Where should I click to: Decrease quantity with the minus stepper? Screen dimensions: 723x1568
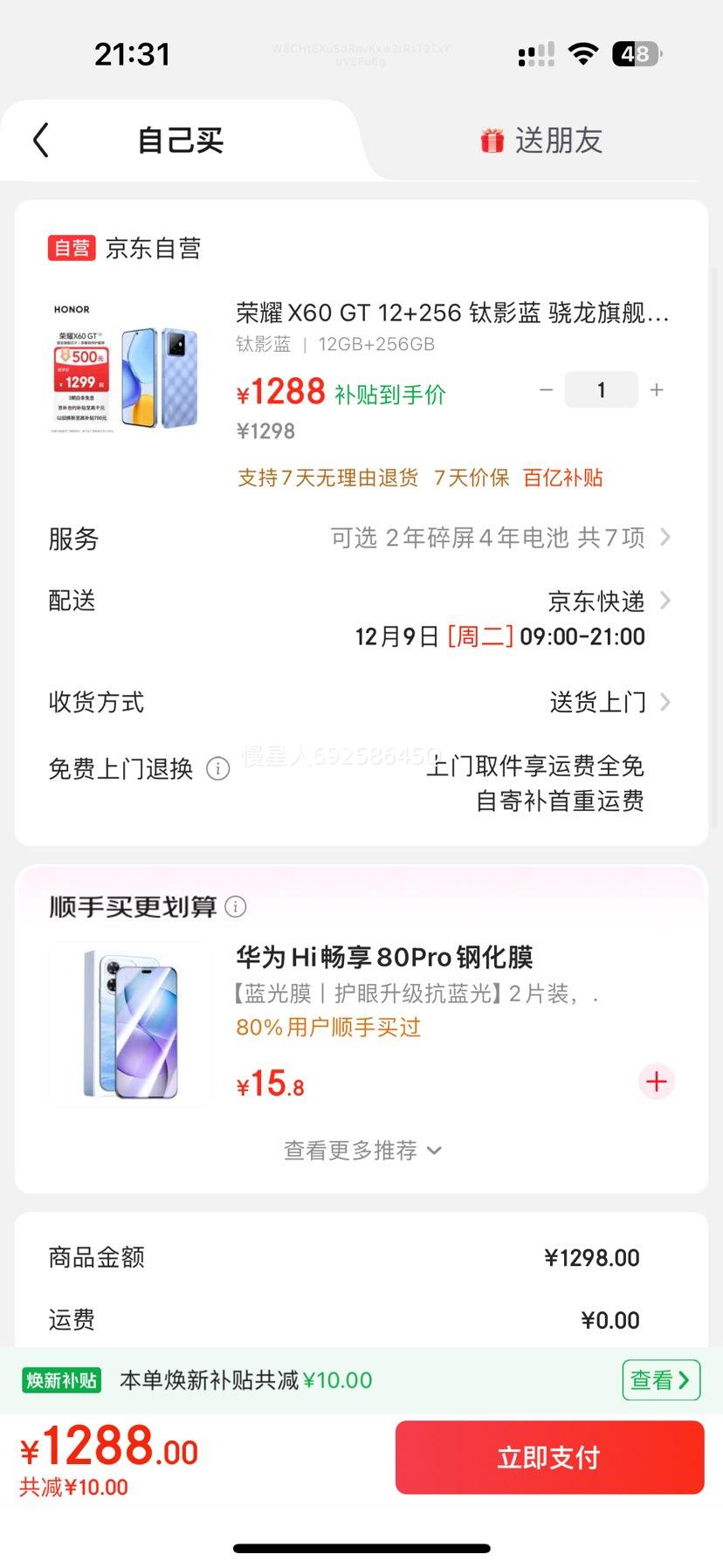click(546, 389)
